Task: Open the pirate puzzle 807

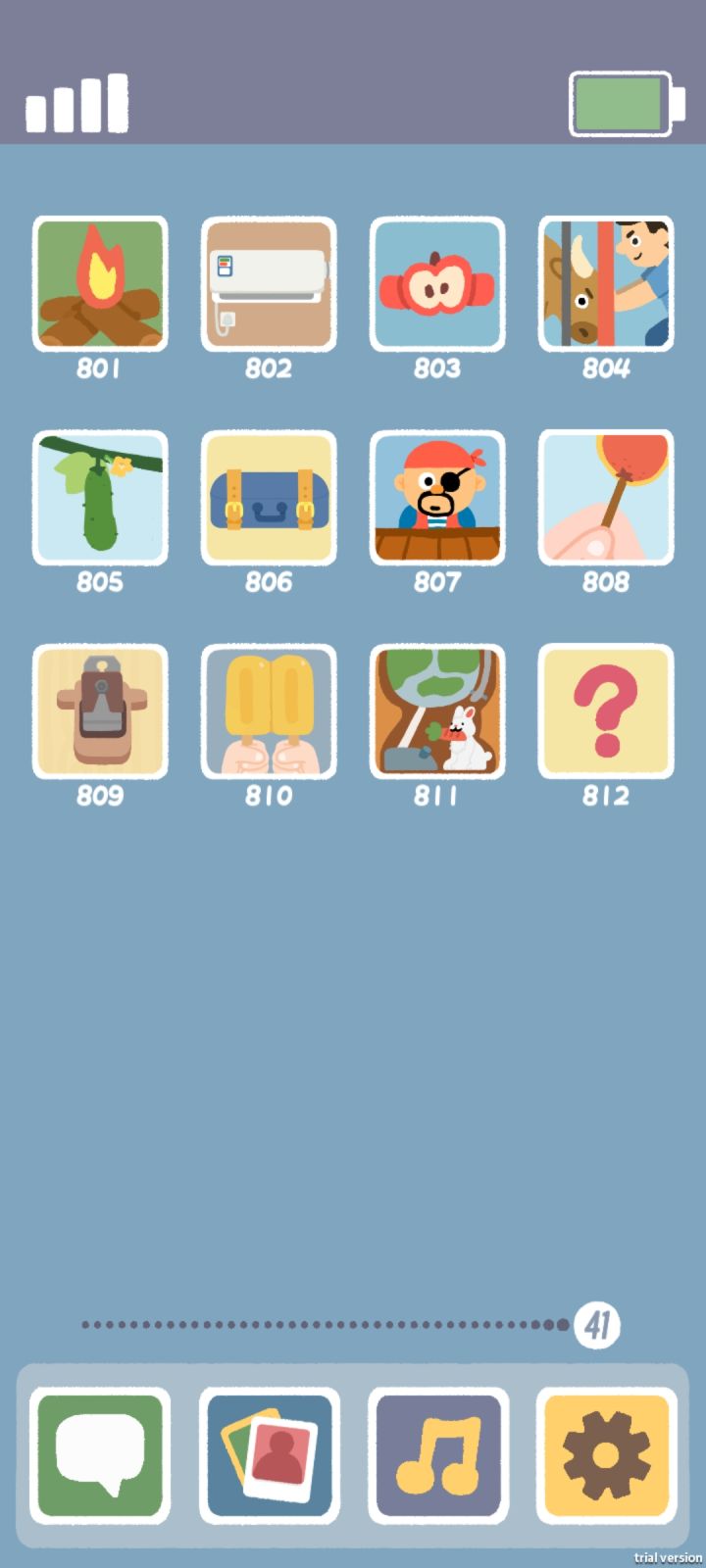Action: [x=437, y=498]
